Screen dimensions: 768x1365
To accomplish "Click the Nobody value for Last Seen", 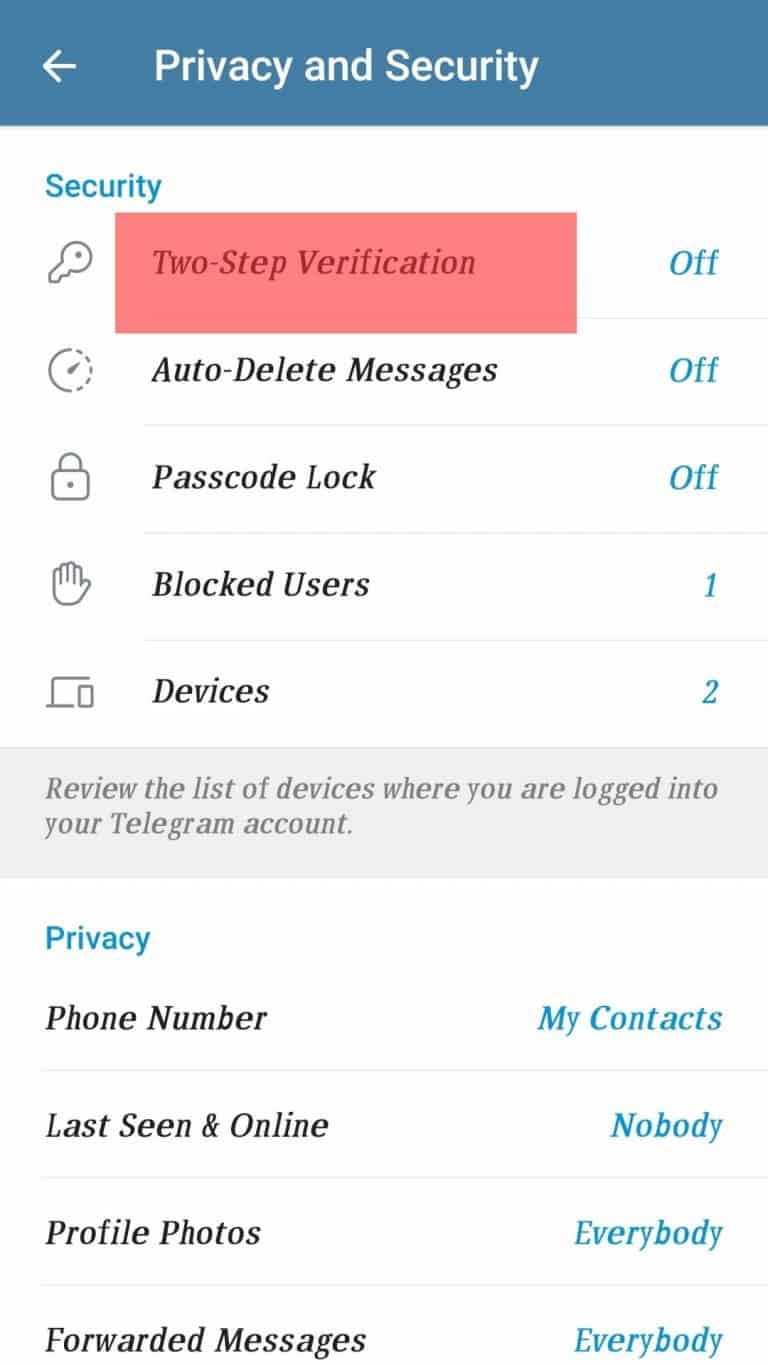I will (x=666, y=1125).
